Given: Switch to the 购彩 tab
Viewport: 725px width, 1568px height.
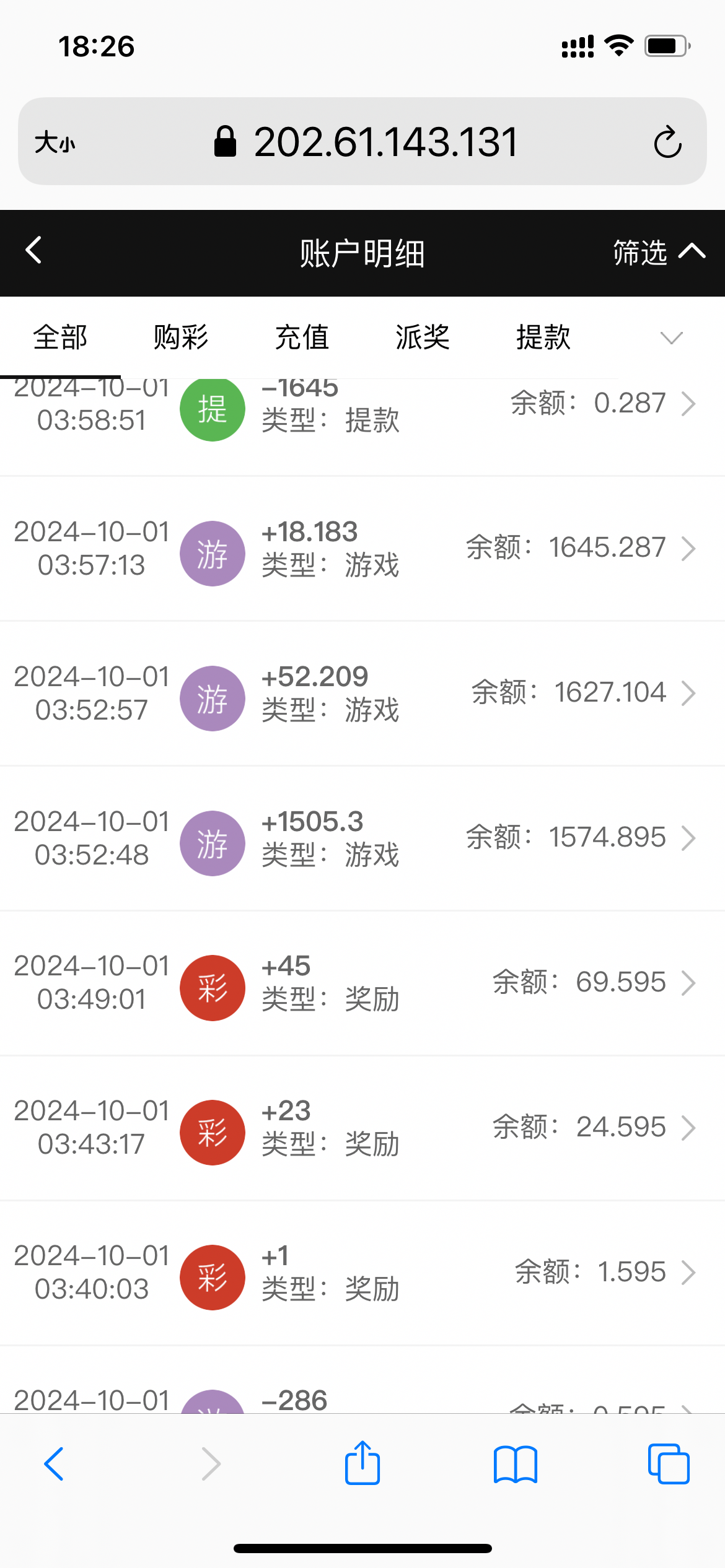Looking at the screenshot, I should pos(181,338).
